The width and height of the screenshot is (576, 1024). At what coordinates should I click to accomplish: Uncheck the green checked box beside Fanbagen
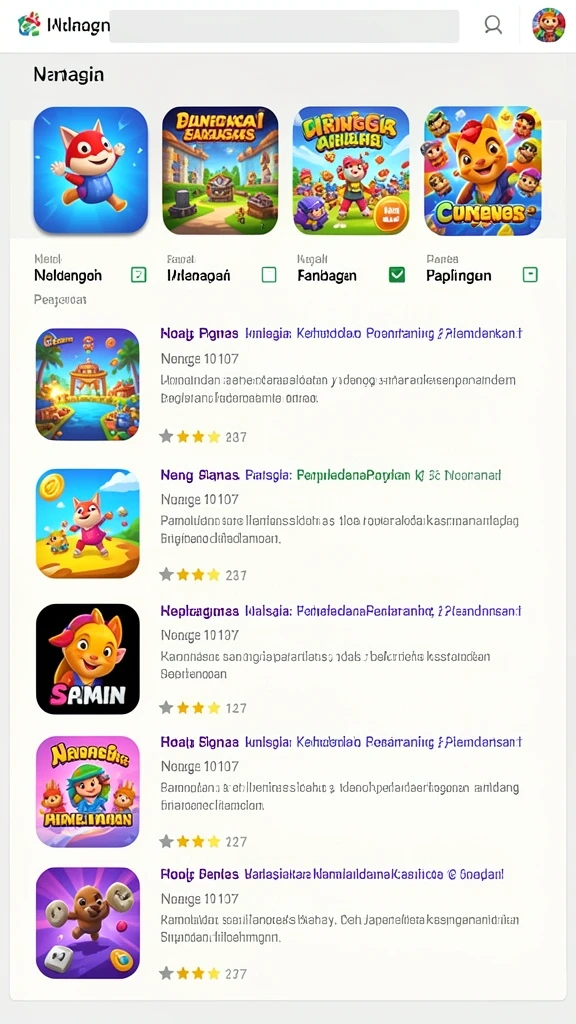pyautogui.click(x=396, y=275)
